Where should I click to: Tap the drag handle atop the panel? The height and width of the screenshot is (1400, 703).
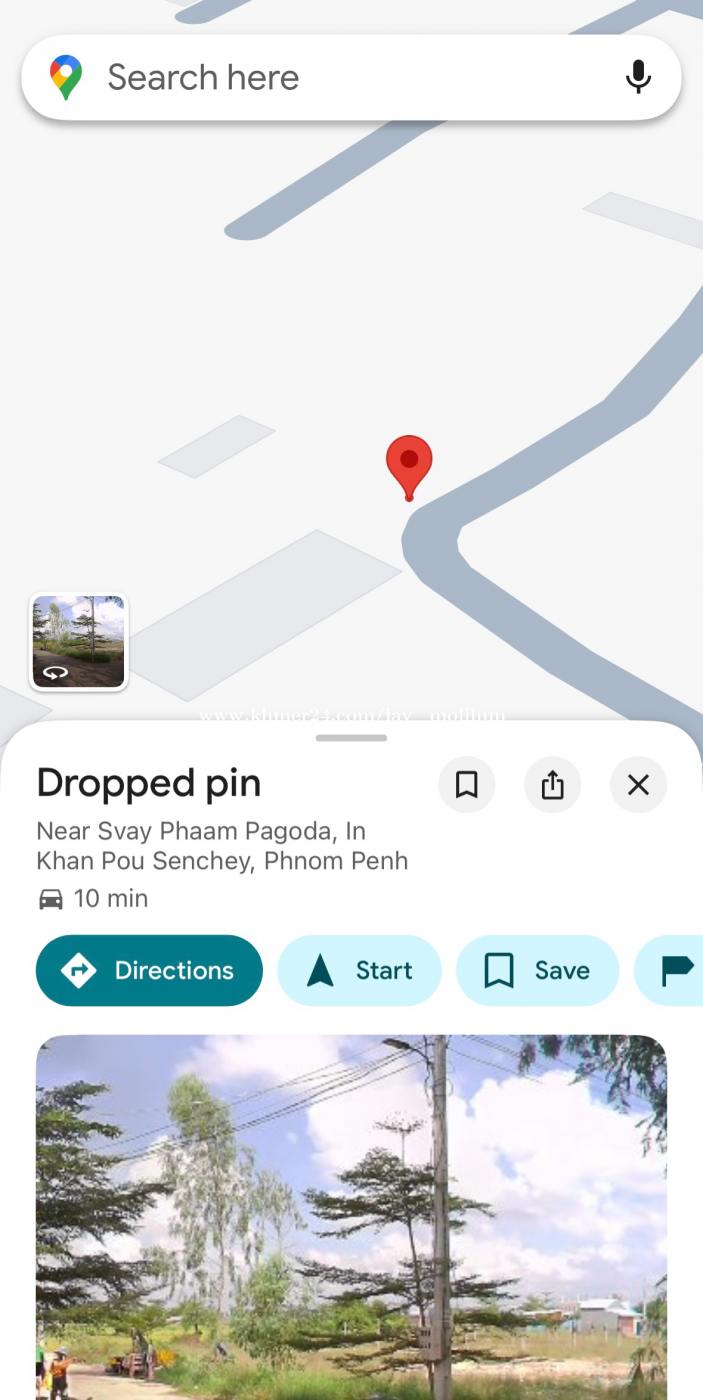tap(351, 738)
